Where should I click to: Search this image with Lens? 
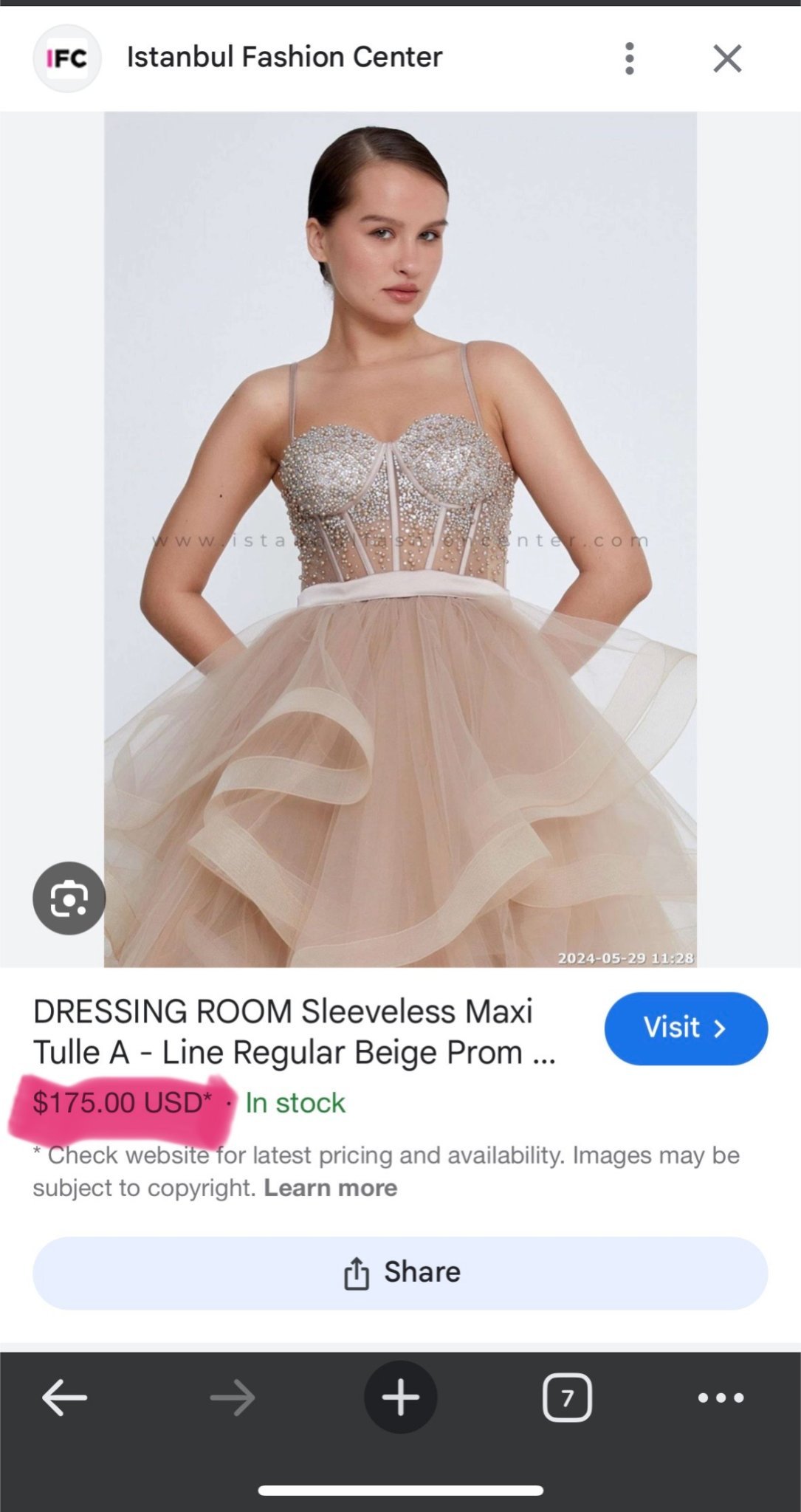pyautogui.click(x=69, y=898)
